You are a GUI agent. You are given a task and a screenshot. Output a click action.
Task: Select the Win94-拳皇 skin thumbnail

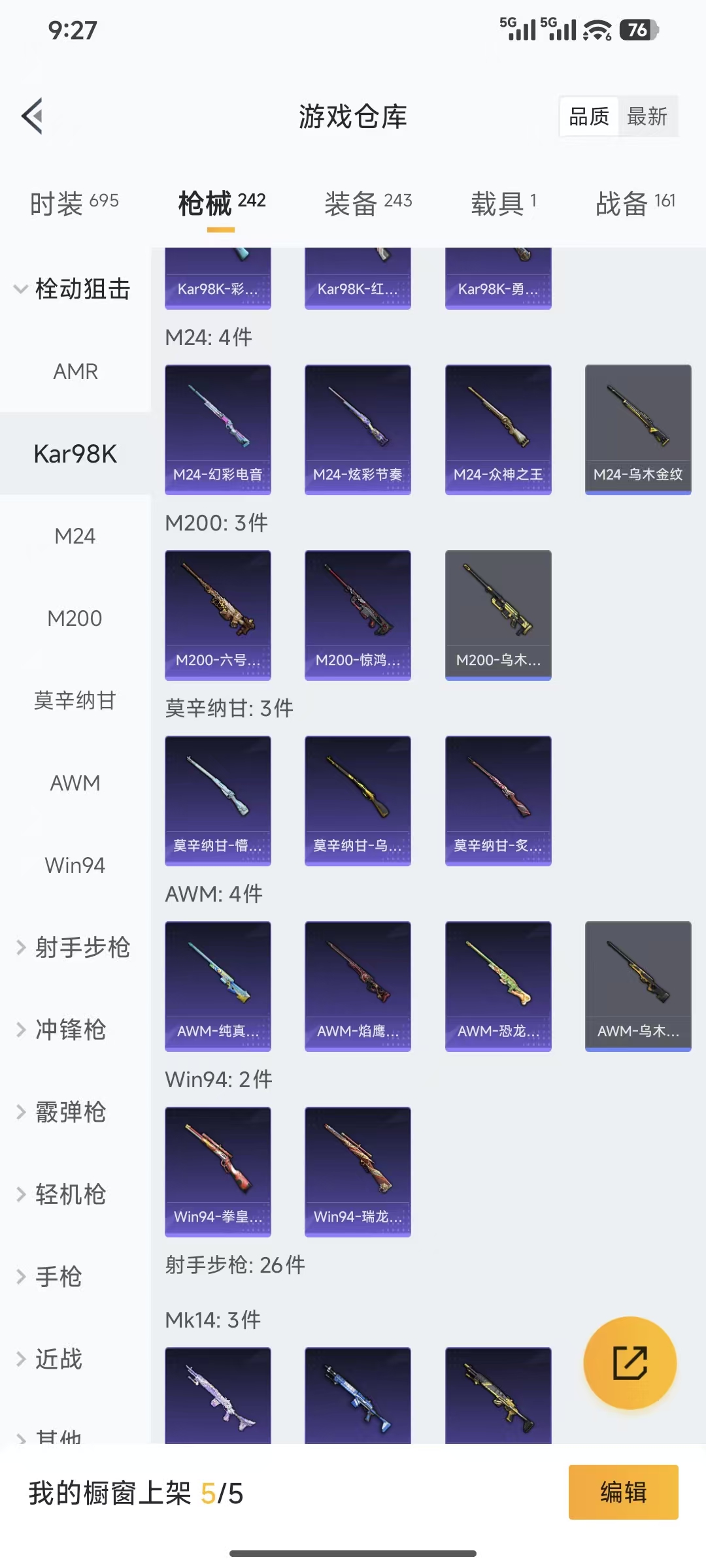click(x=218, y=1171)
